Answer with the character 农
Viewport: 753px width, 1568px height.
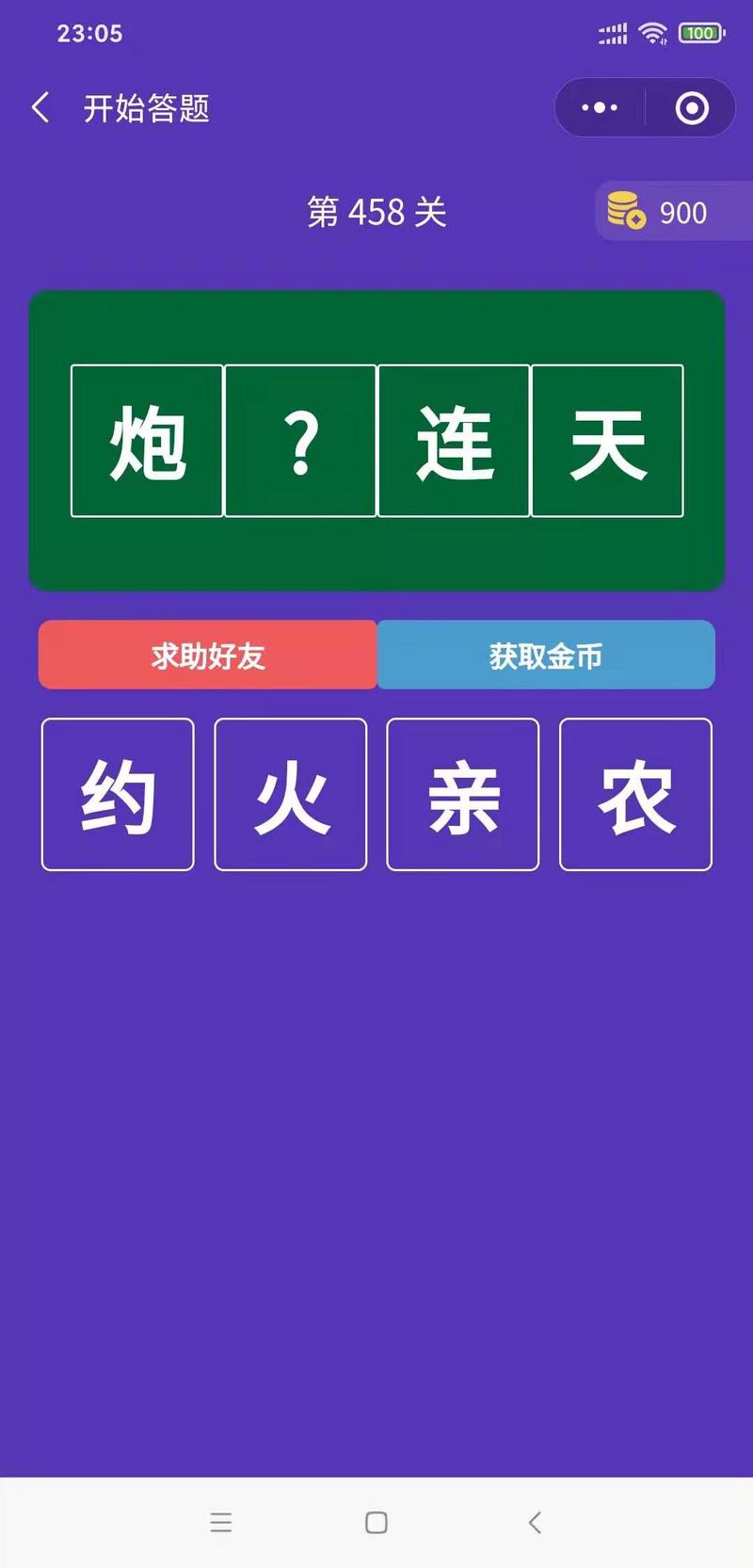pos(635,795)
